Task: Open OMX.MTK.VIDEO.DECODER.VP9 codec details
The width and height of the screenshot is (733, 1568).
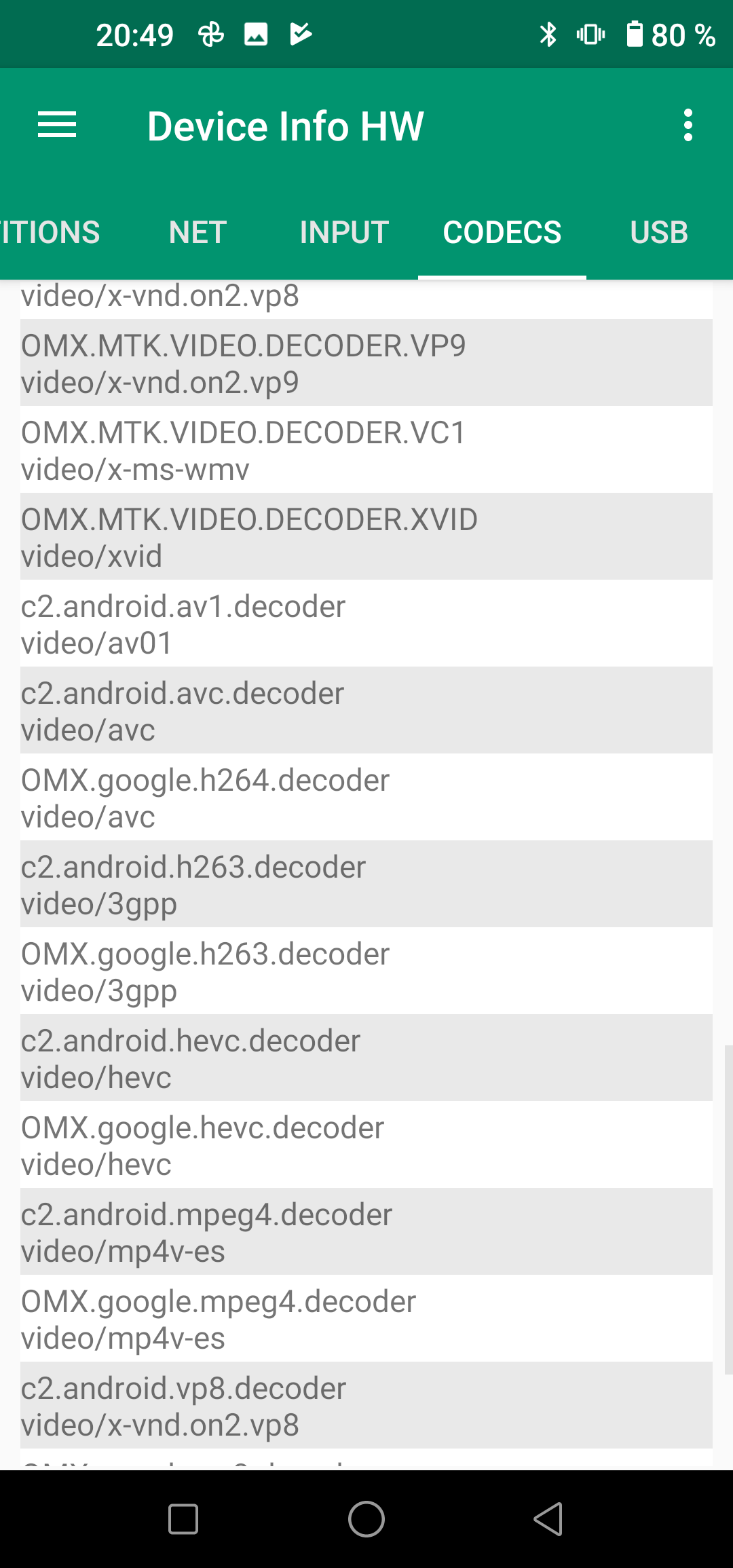Action: (x=366, y=363)
